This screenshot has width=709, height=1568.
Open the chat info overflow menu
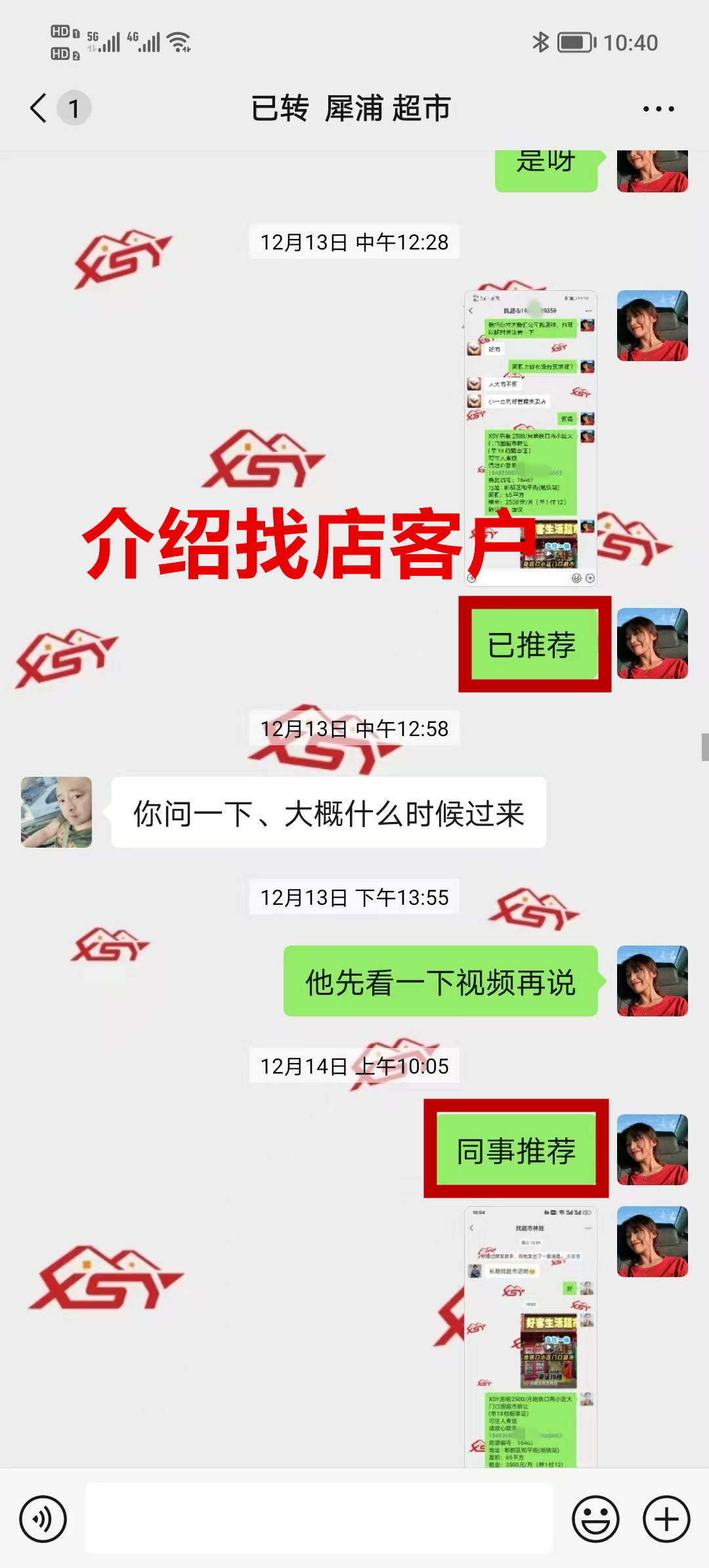[658, 109]
